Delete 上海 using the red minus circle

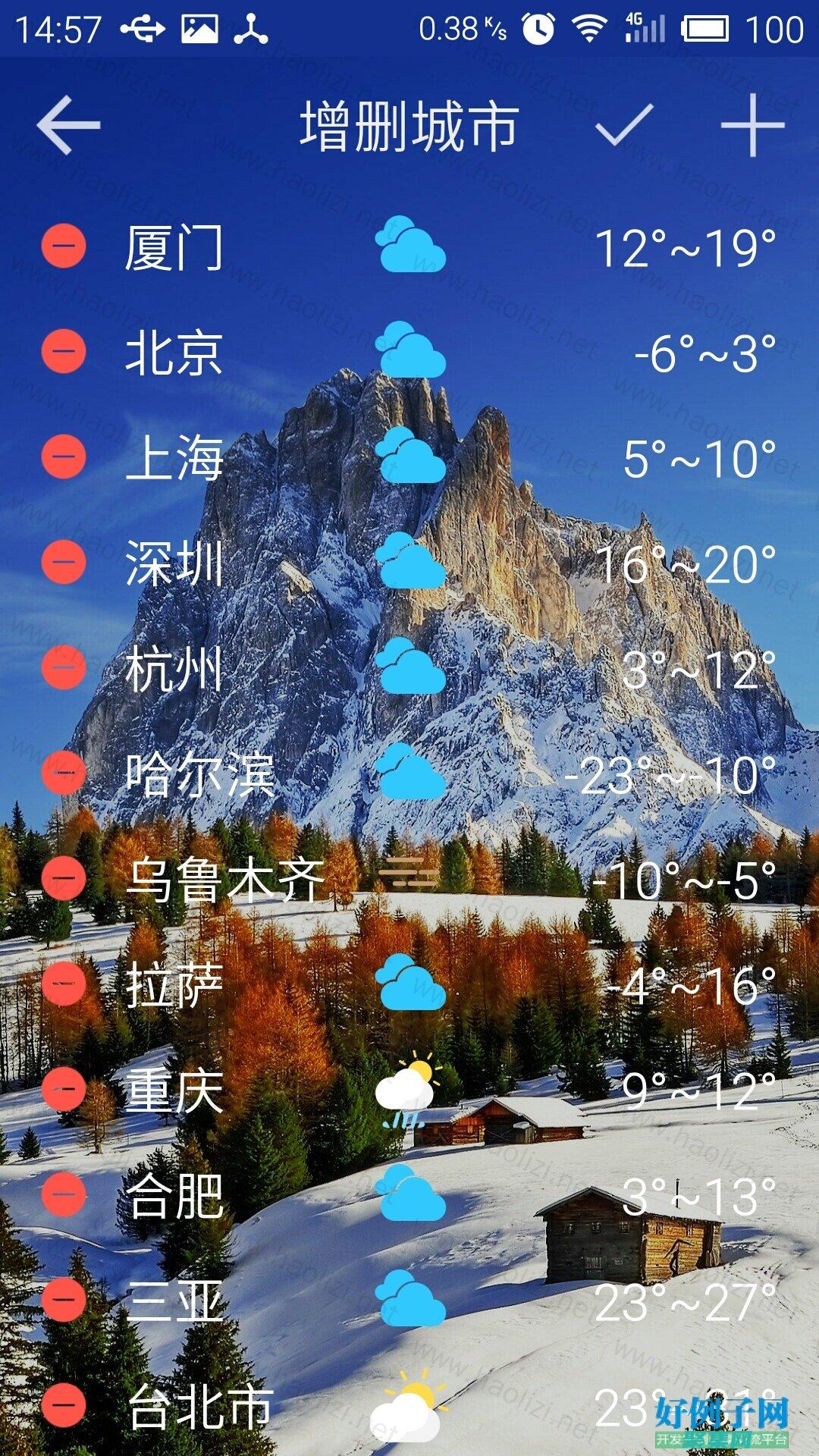click(x=62, y=455)
